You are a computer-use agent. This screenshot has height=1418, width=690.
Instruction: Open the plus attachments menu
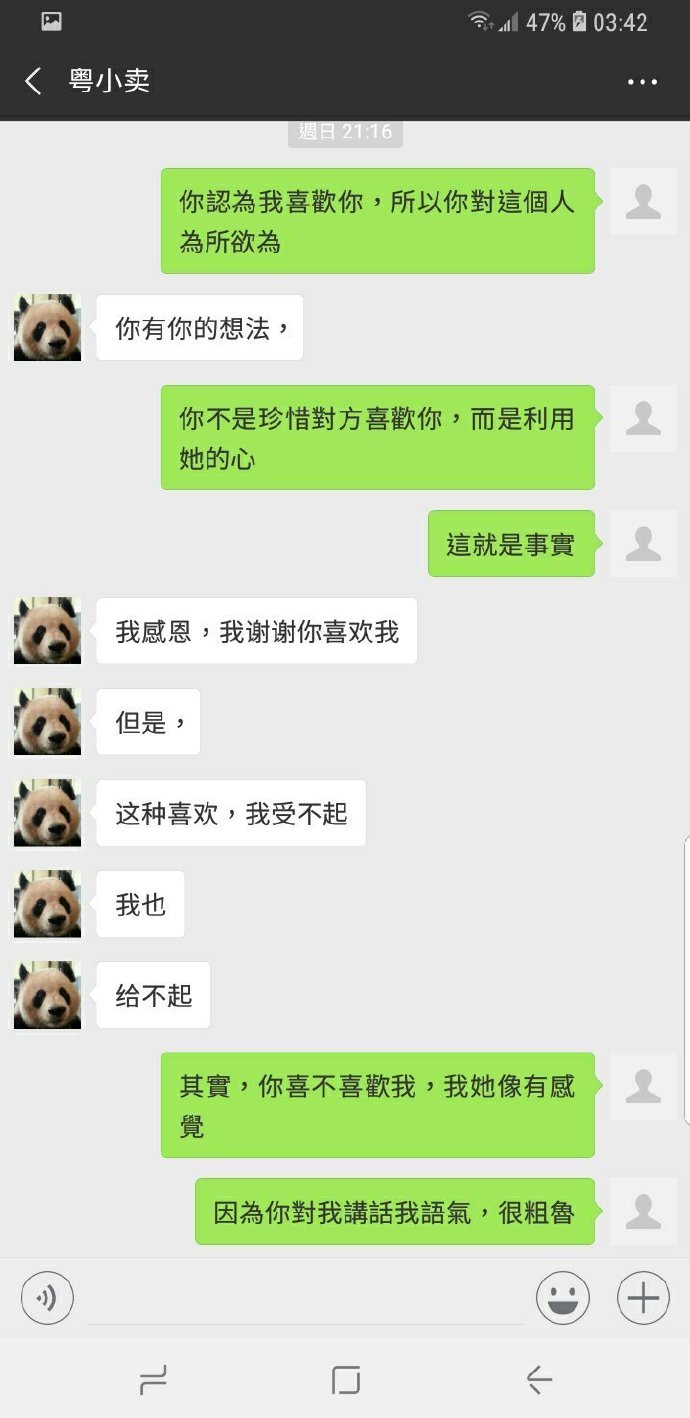pyautogui.click(x=643, y=1298)
